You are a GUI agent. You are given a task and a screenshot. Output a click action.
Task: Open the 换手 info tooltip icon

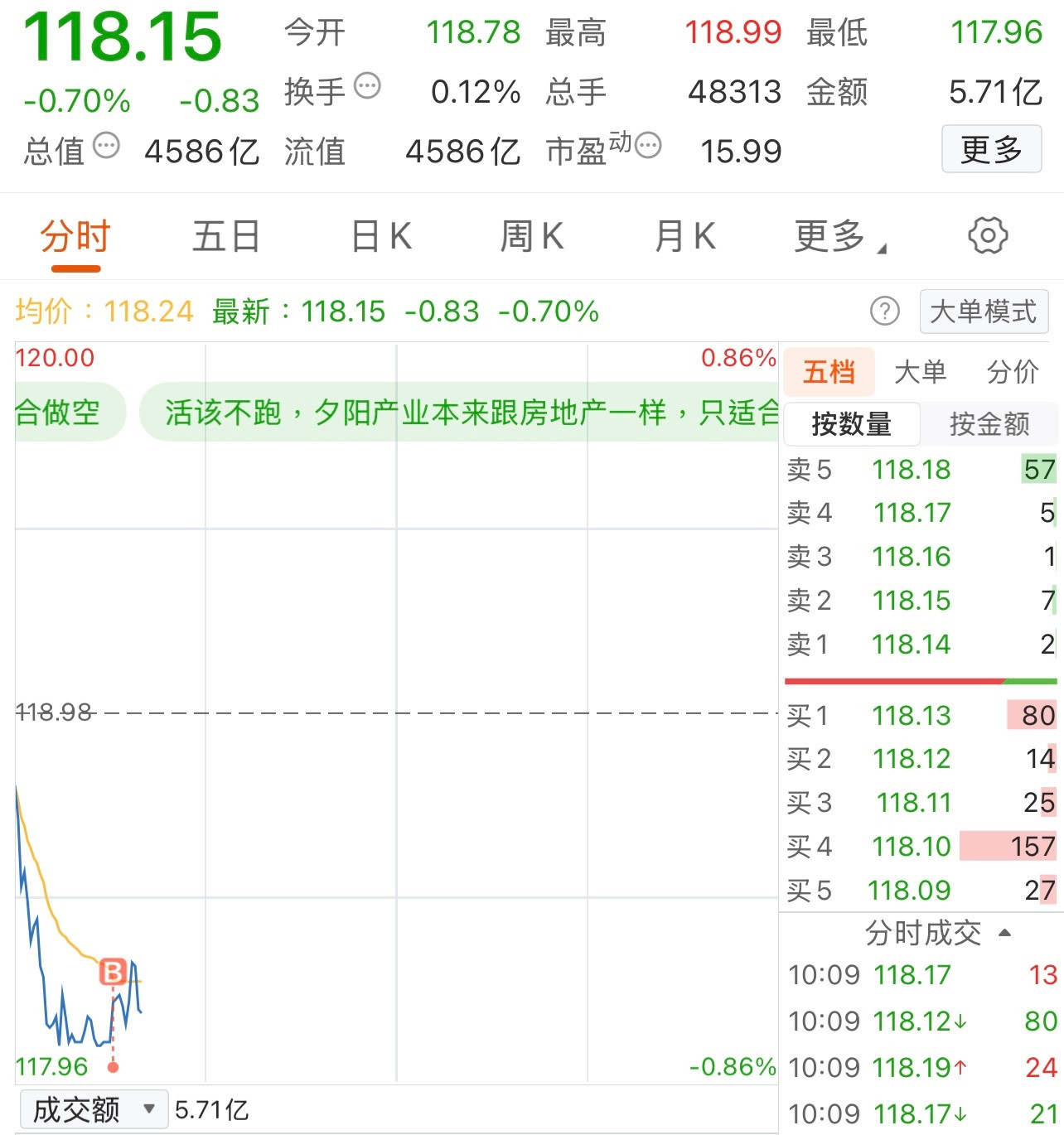tap(367, 86)
